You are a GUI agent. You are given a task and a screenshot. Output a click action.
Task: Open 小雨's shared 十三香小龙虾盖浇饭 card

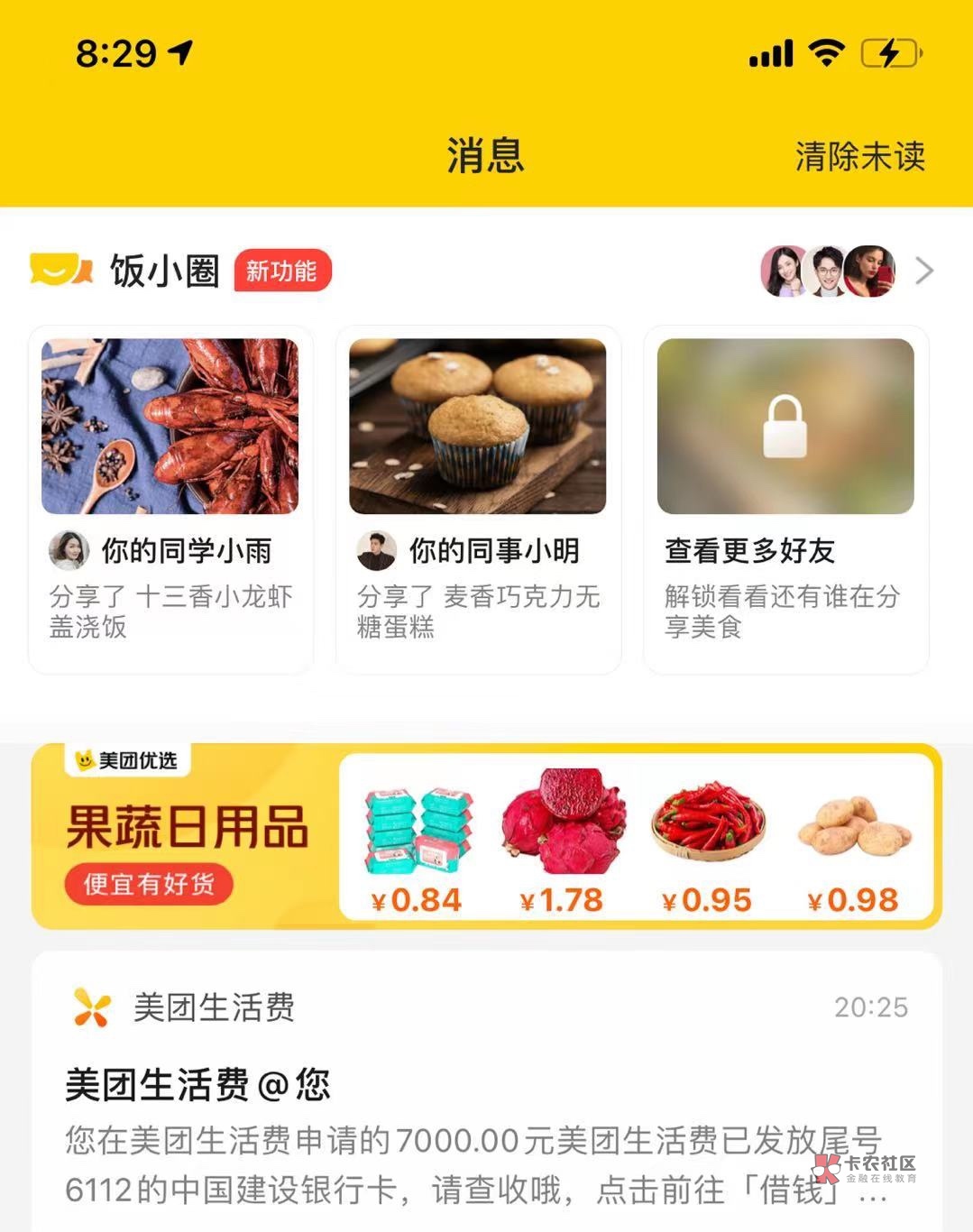[170, 499]
